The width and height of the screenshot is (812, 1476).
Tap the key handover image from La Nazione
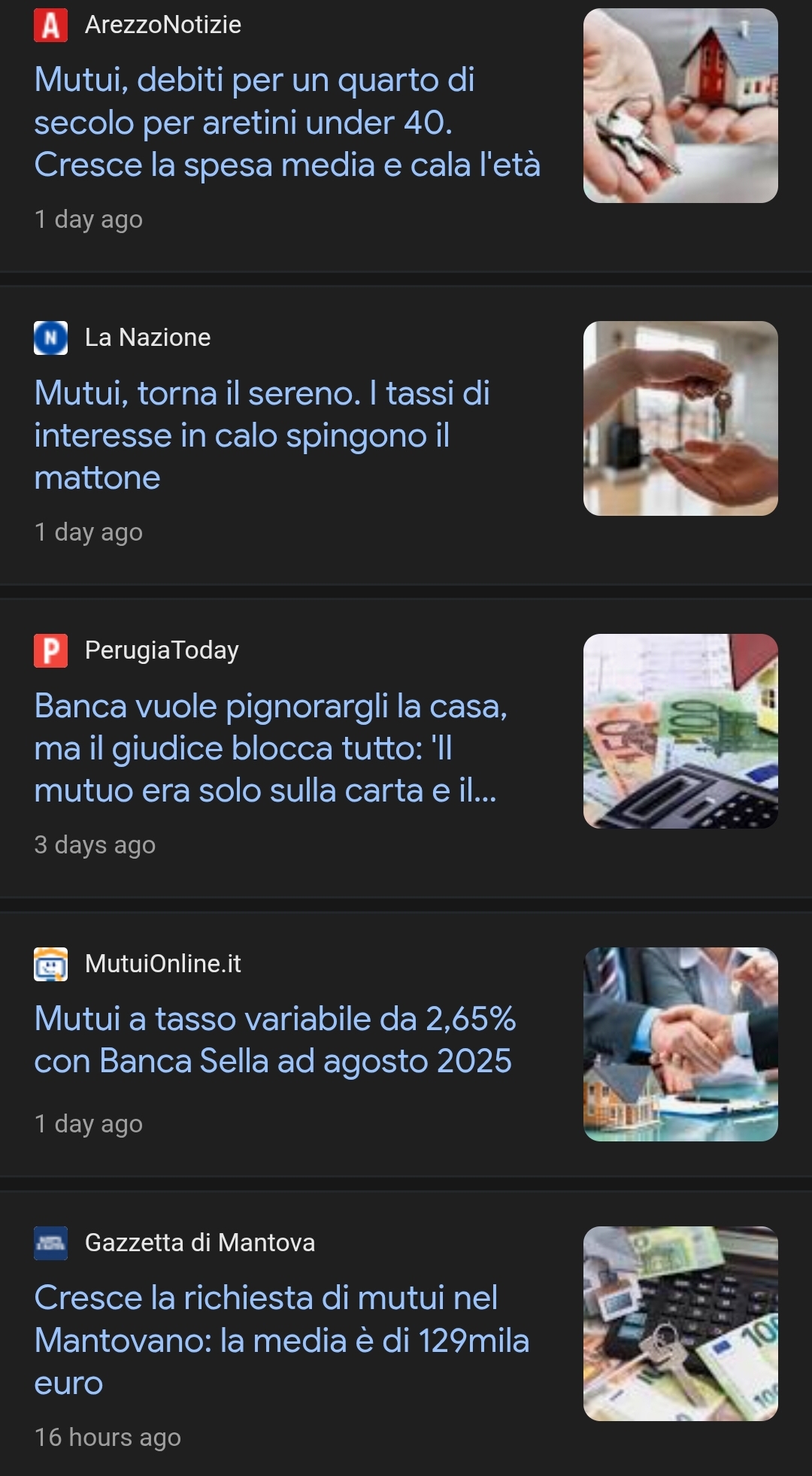[x=680, y=418]
